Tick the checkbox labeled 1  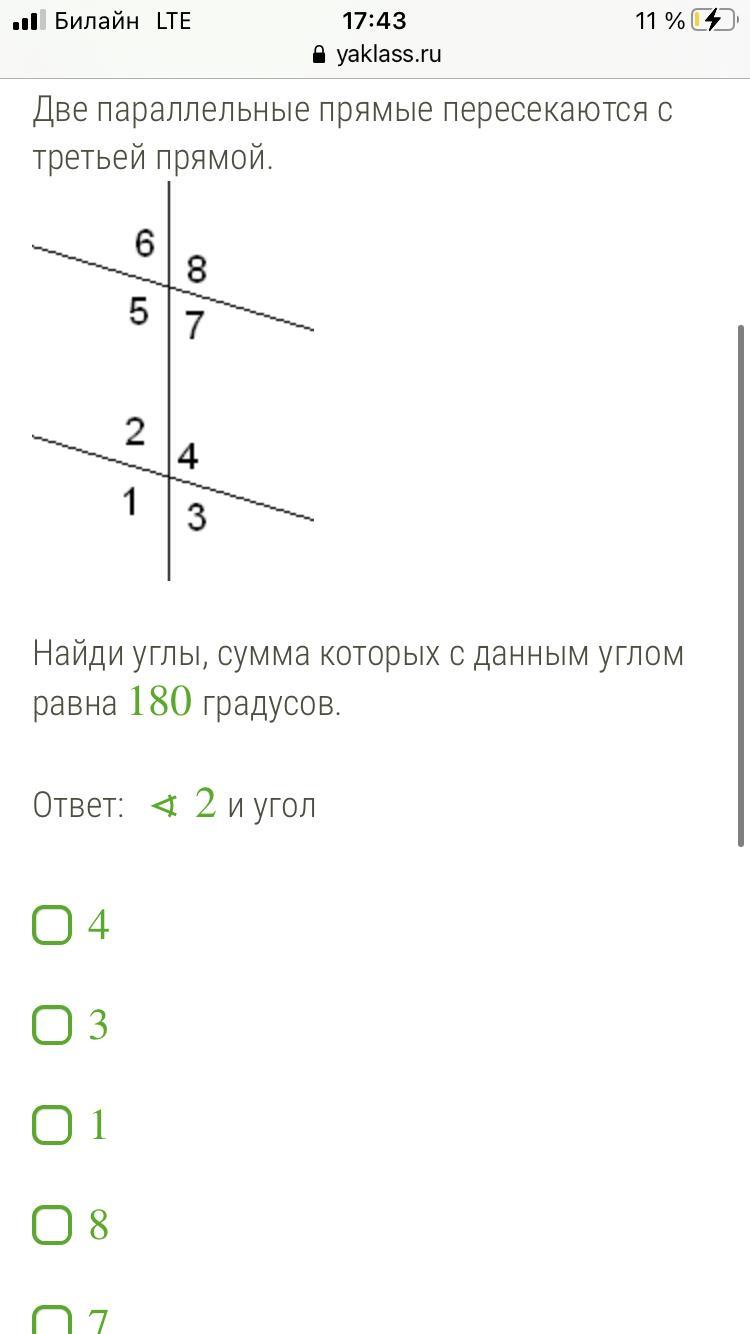click(x=52, y=1125)
